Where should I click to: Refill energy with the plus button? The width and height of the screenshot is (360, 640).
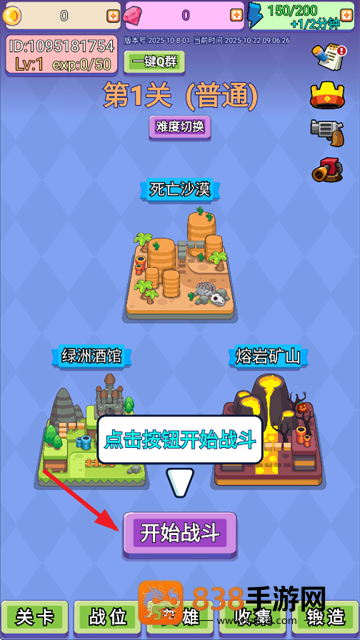tap(346, 16)
